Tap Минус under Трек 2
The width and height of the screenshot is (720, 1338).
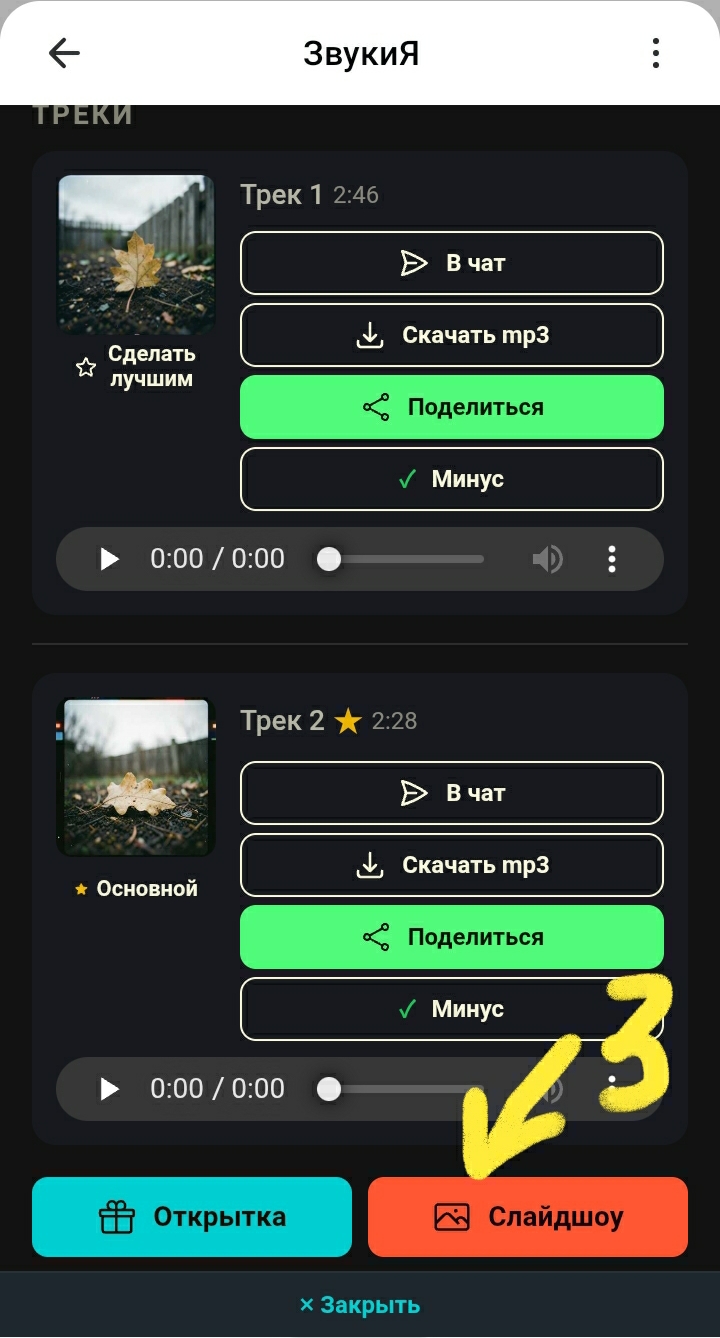coord(452,1009)
